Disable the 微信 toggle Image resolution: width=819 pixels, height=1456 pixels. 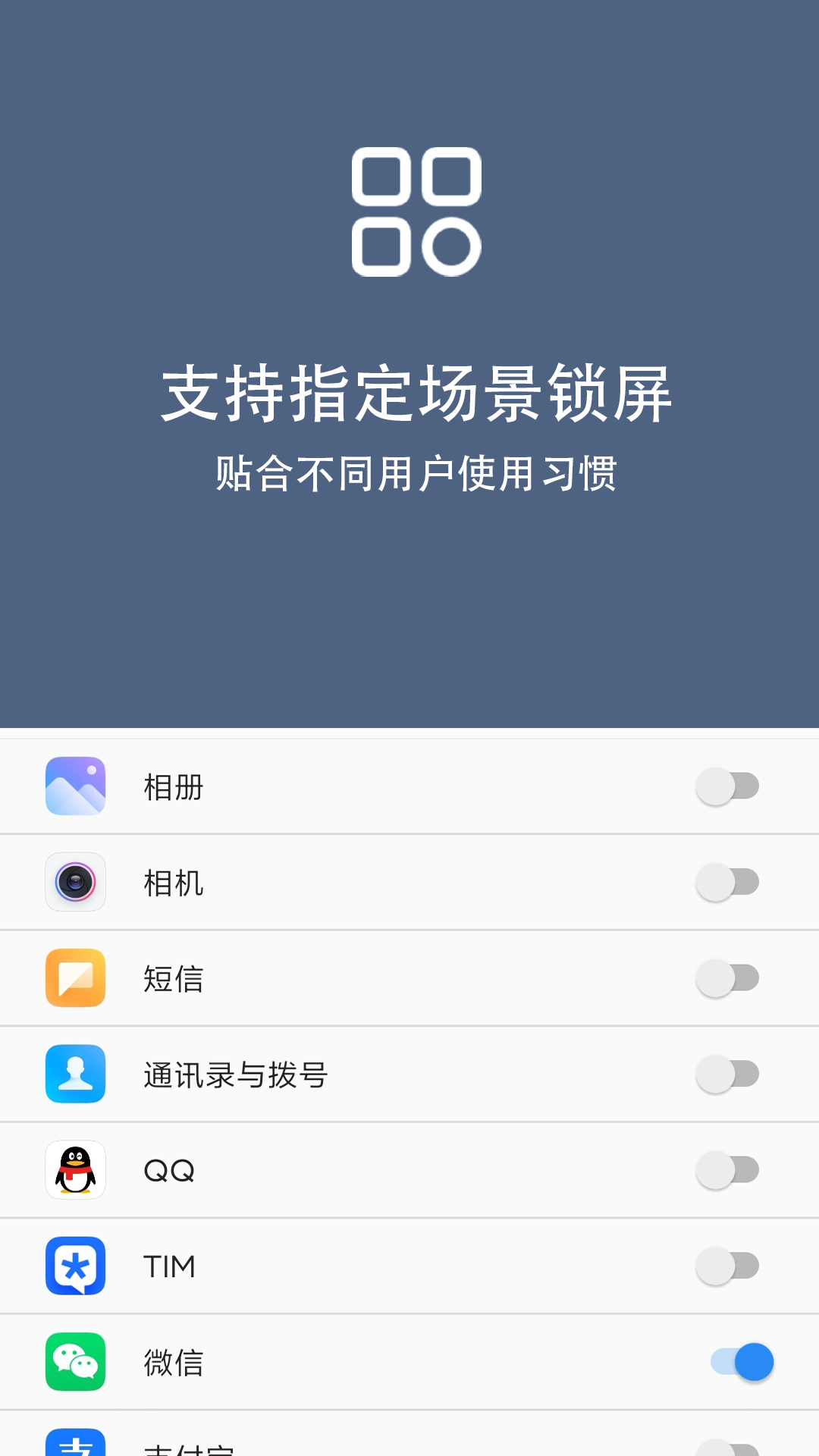point(739,1362)
